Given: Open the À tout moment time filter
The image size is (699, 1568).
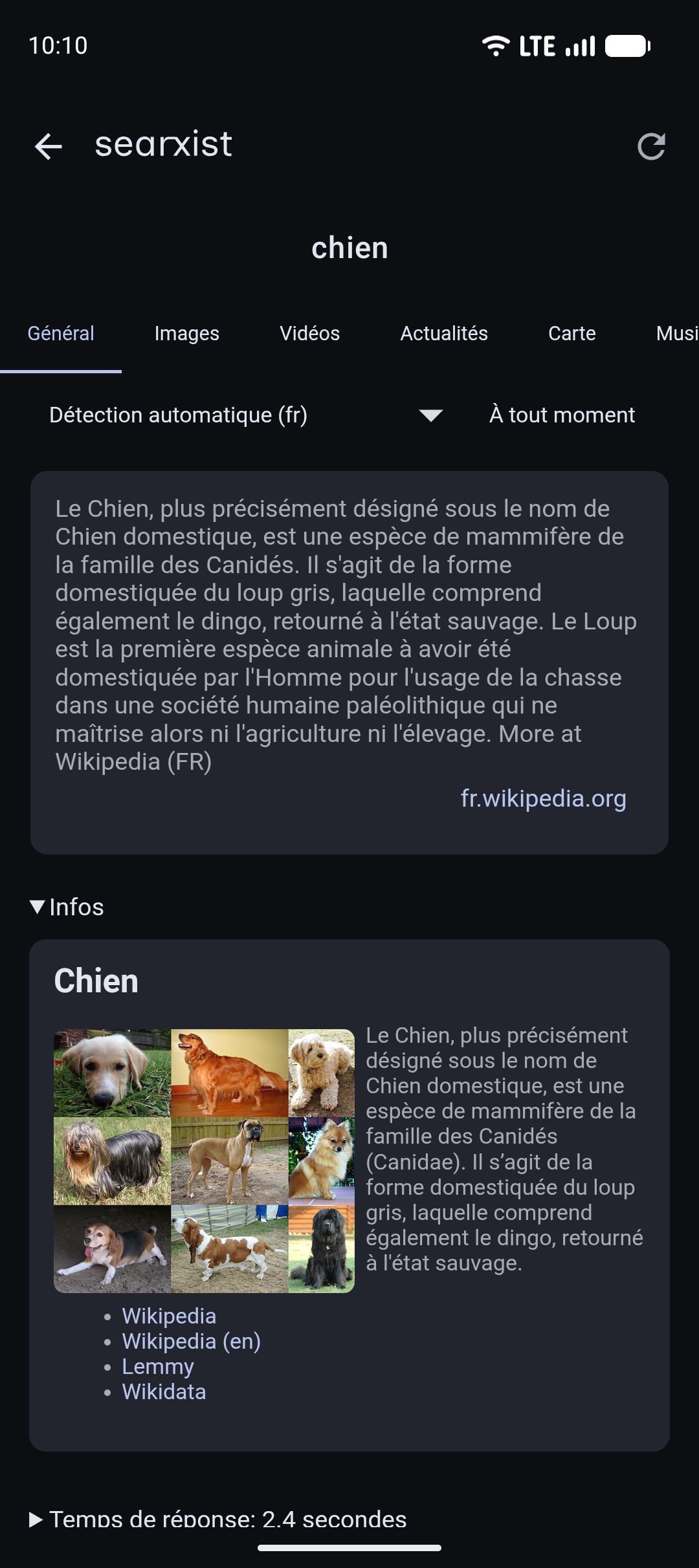Looking at the screenshot, I should [562, 415].
